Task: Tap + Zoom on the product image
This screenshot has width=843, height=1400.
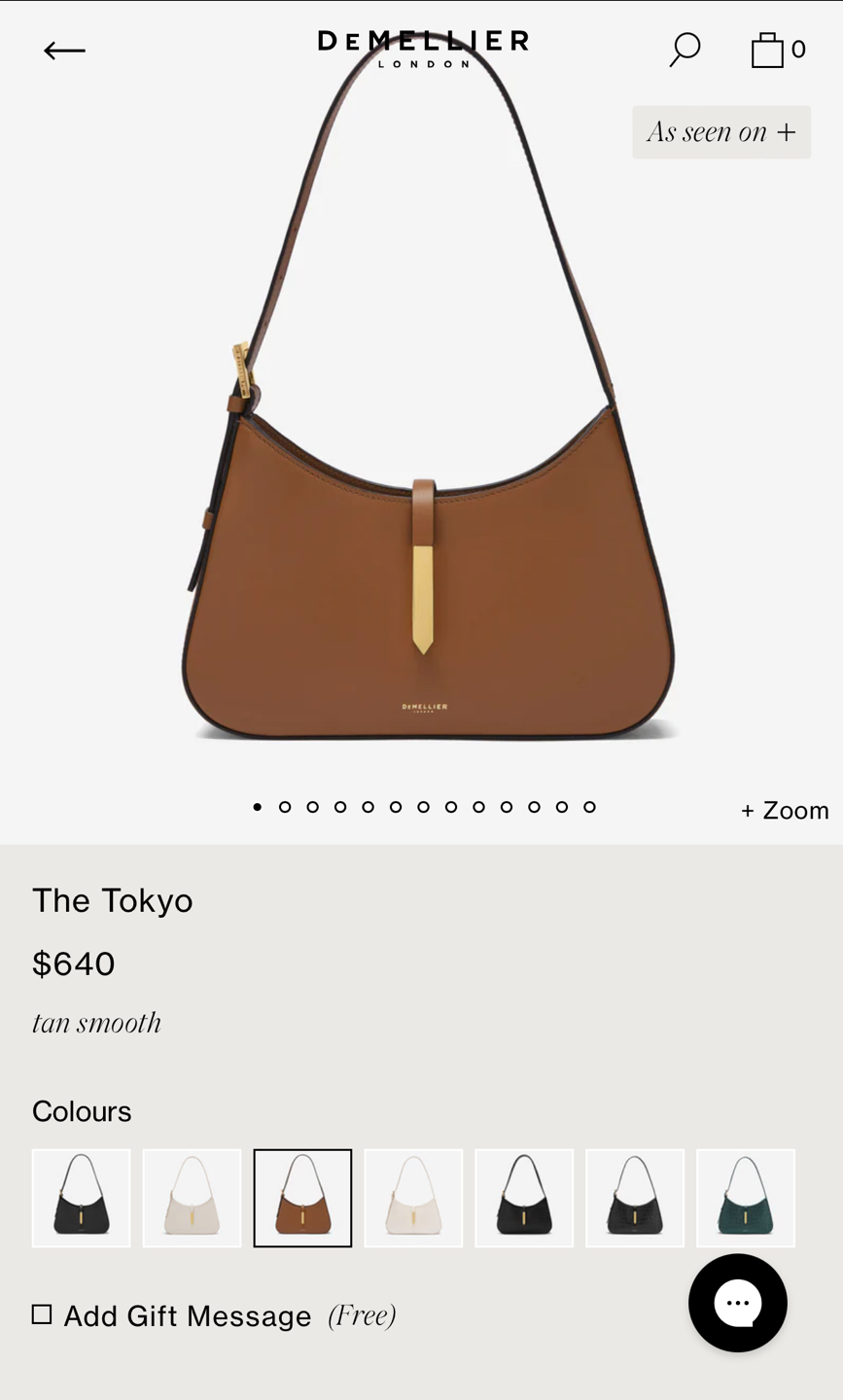Action: 785,810
